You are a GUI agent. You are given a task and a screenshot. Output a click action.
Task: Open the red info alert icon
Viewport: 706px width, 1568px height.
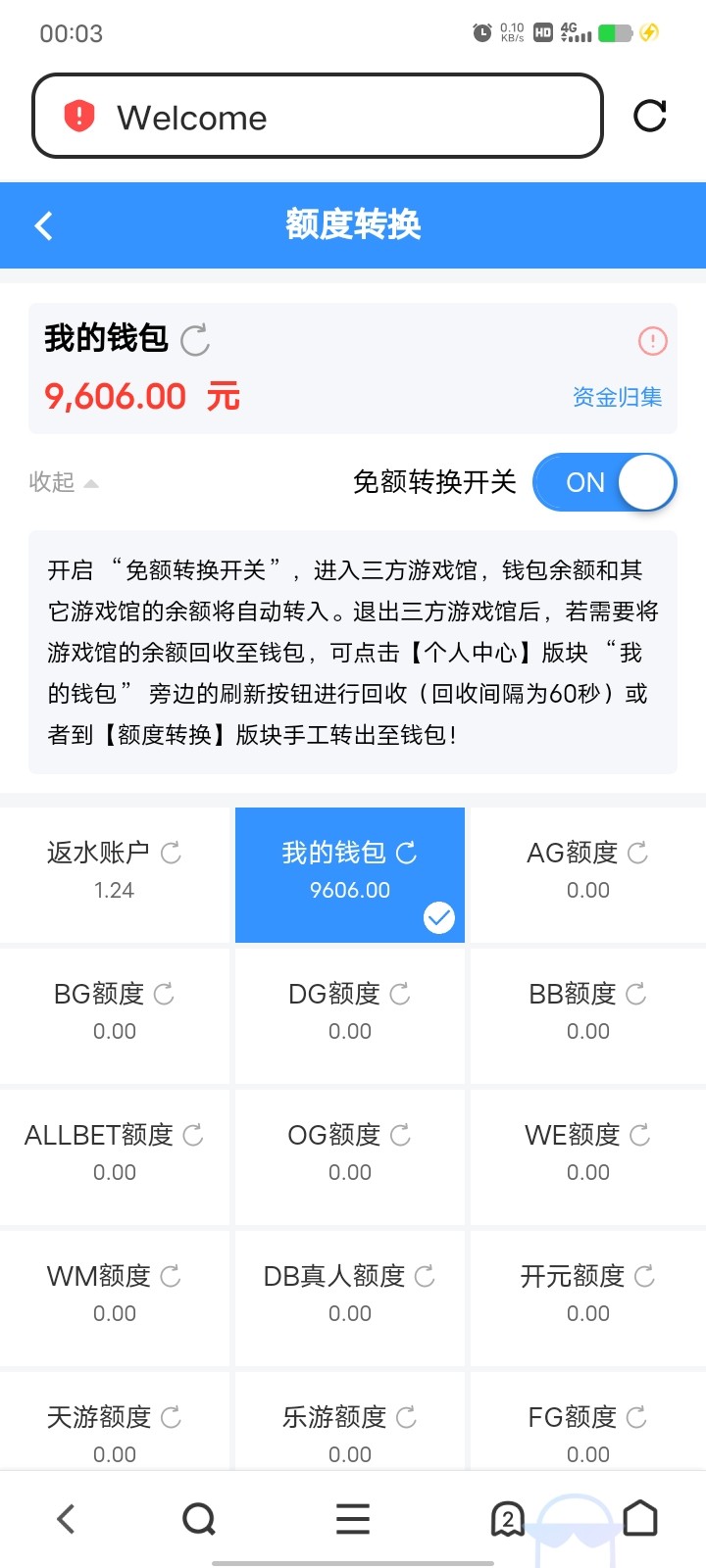click(x=652, y=340)
